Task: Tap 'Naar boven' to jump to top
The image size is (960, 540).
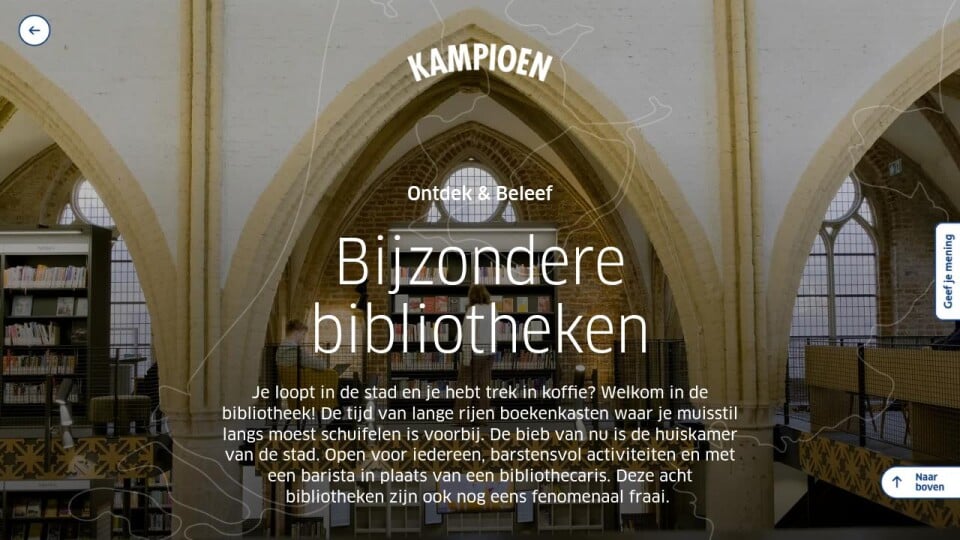Action: point(920,482)
